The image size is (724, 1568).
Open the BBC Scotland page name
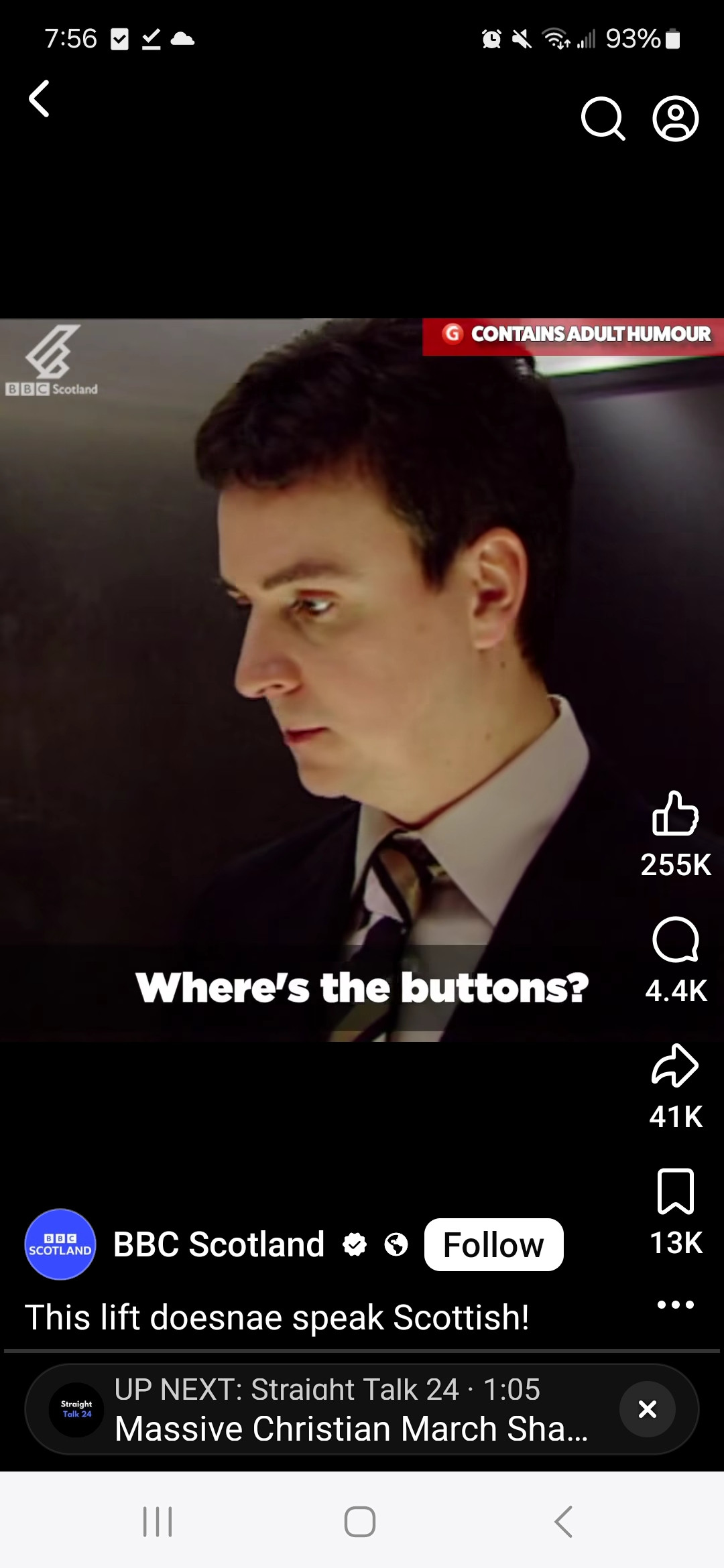point(219,1244)
